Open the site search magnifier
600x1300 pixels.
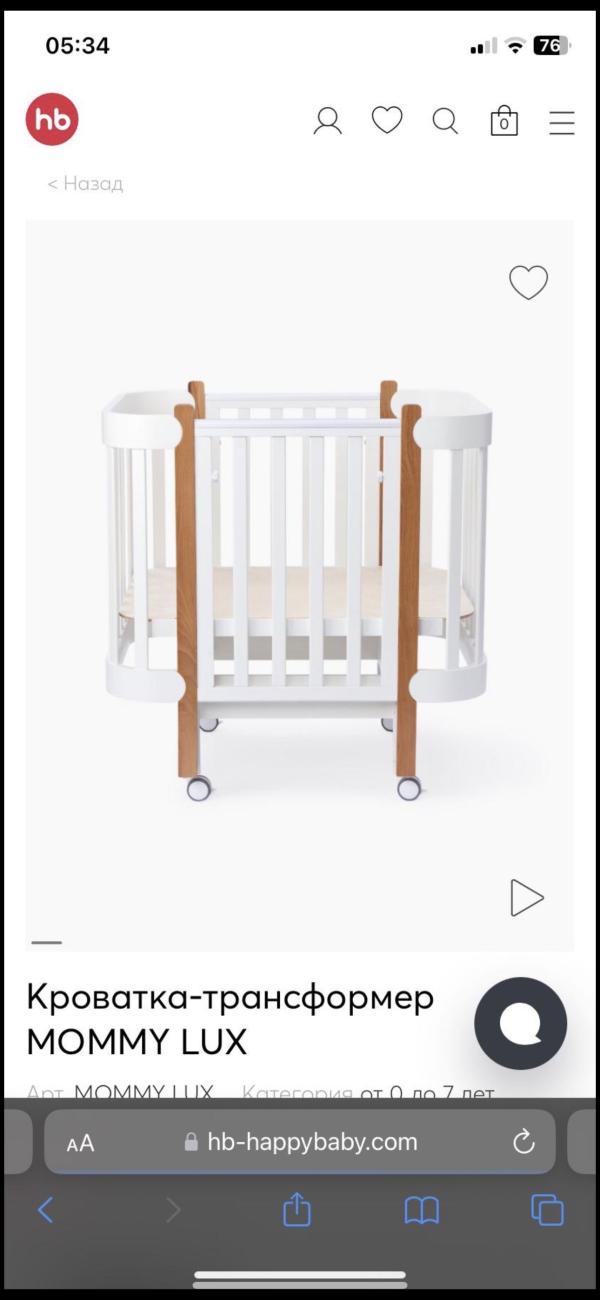445,122
